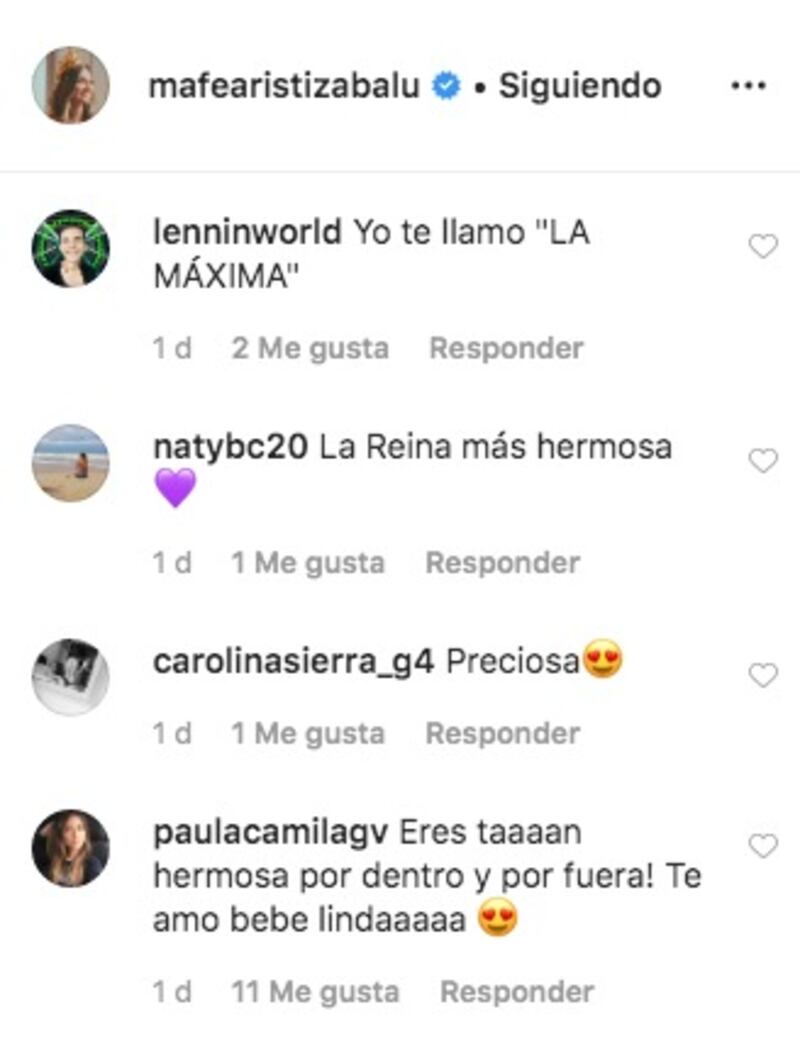Like carolinasierra_g4's comment

point(763,676)
